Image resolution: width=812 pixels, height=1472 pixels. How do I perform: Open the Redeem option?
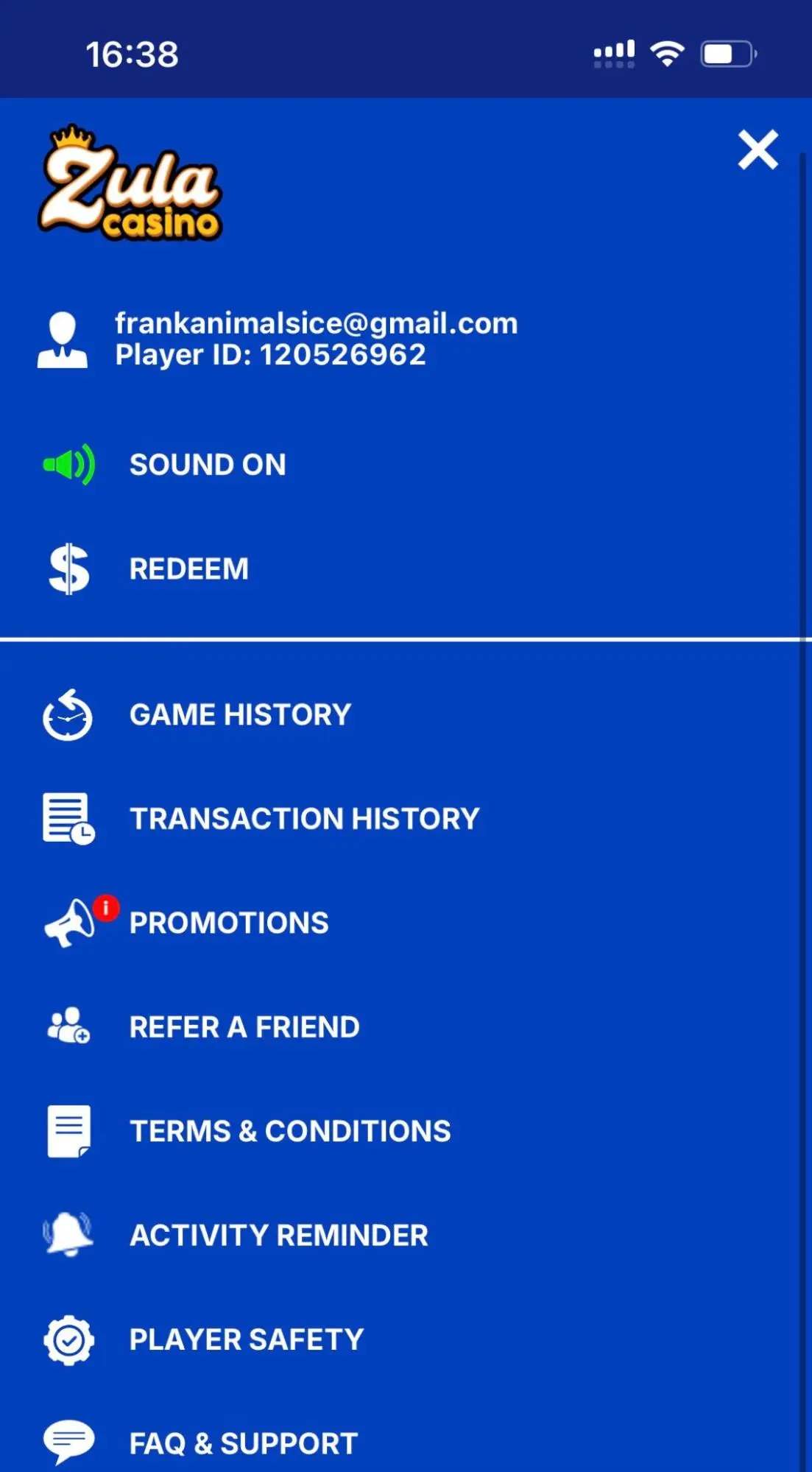coord(188,569)
